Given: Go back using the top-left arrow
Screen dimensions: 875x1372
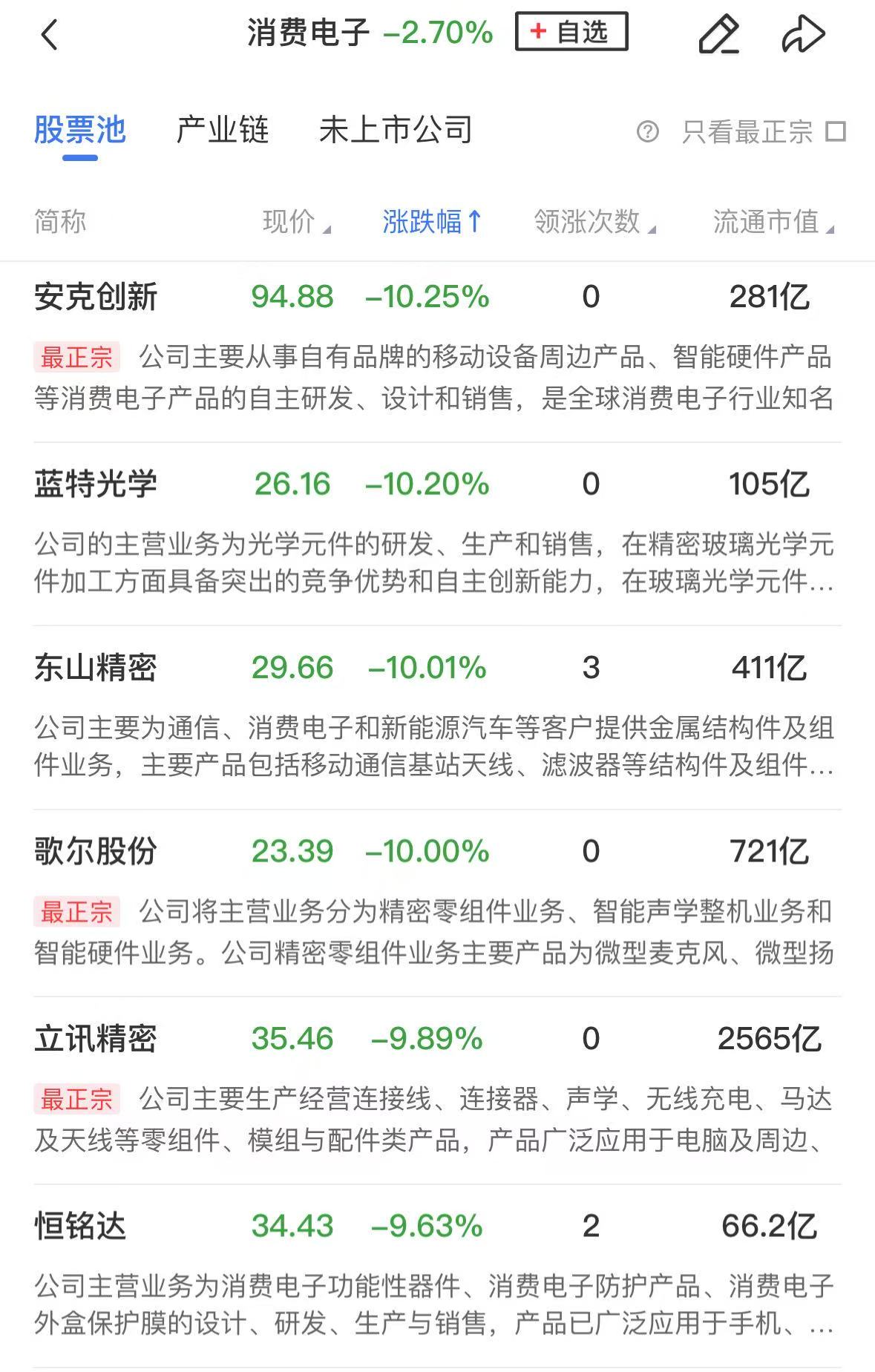Looking at the screenshot, I should point(50,34).
